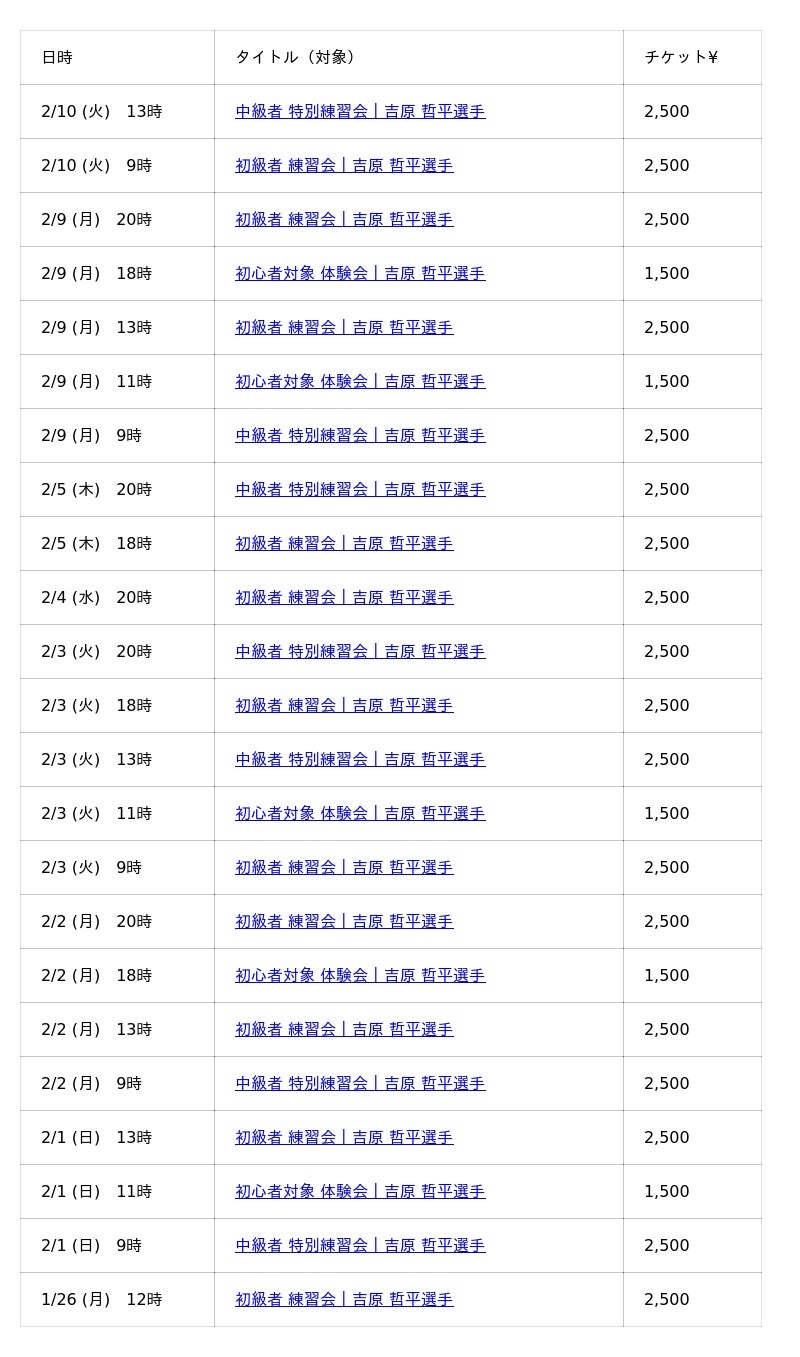Open the 2/9 20時 初級者 練習会 link

[x=344, y=220]
